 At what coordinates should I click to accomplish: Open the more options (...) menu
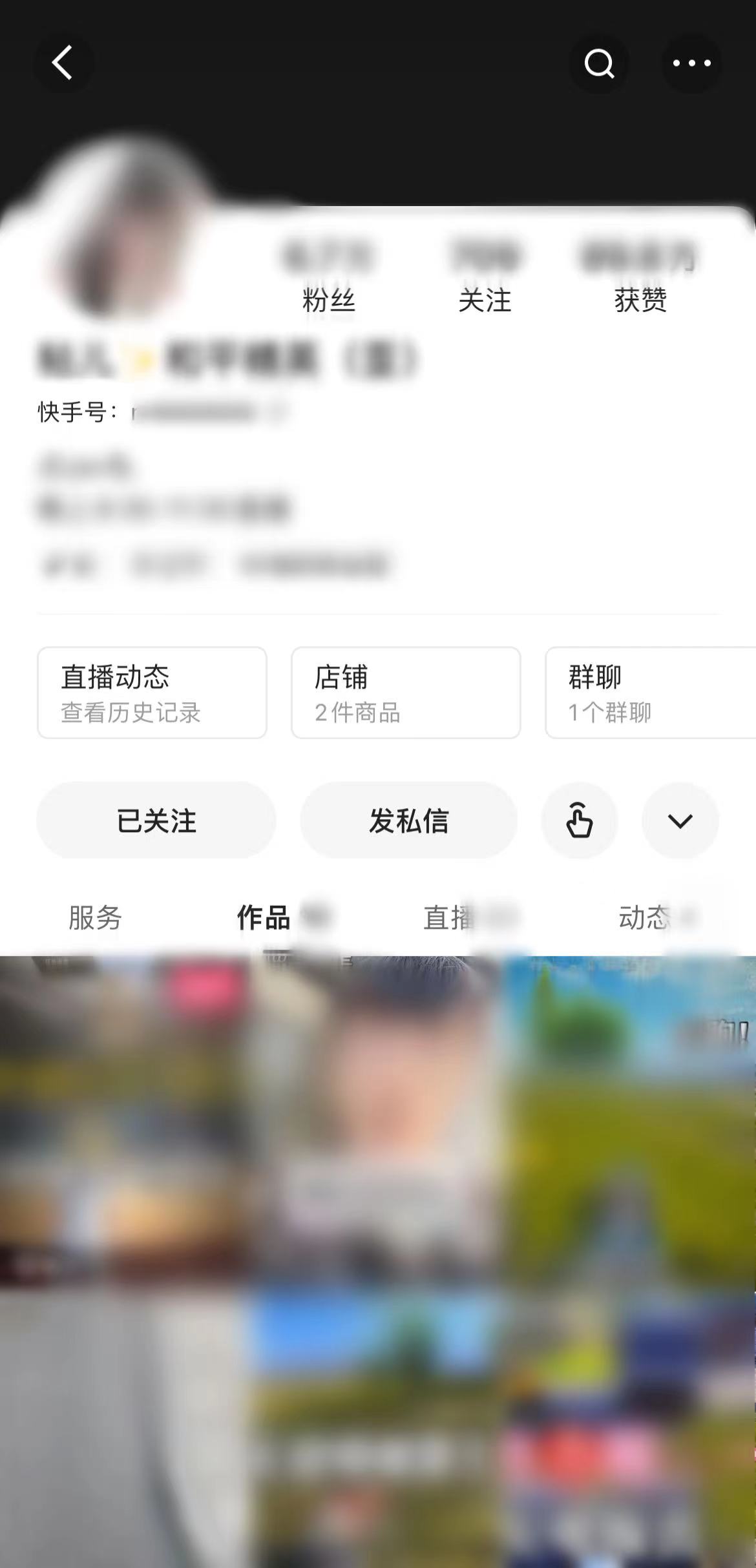coord(691,63)
